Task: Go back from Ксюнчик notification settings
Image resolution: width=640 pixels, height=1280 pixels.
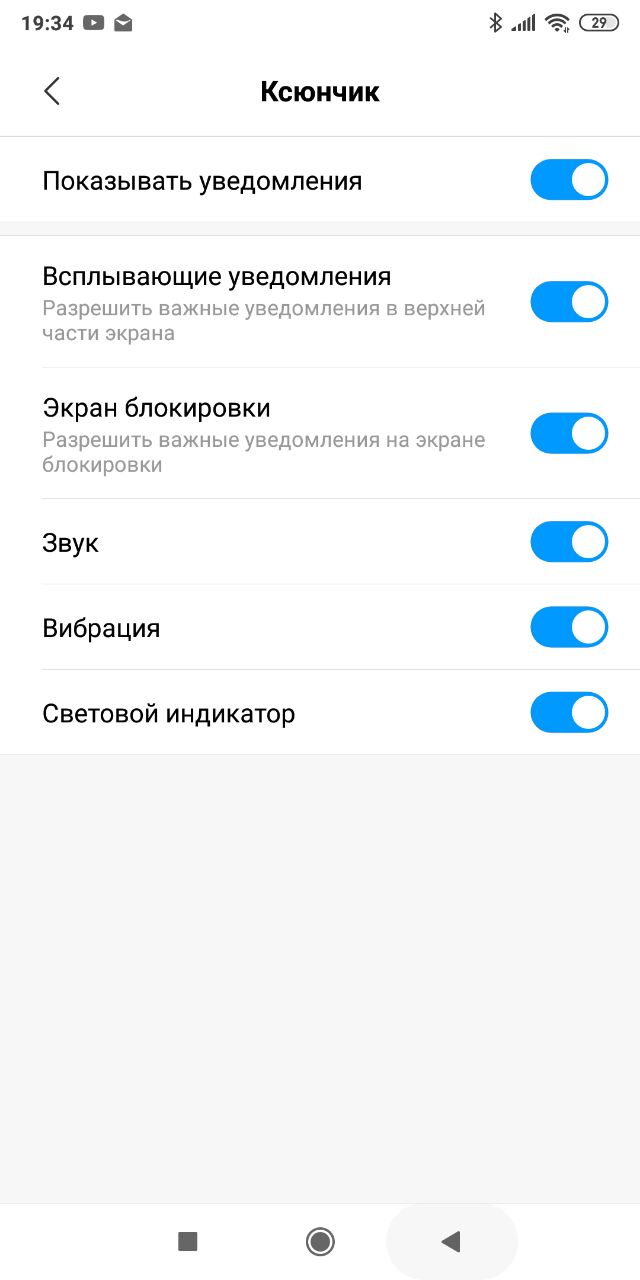Action: pos(52,91)
